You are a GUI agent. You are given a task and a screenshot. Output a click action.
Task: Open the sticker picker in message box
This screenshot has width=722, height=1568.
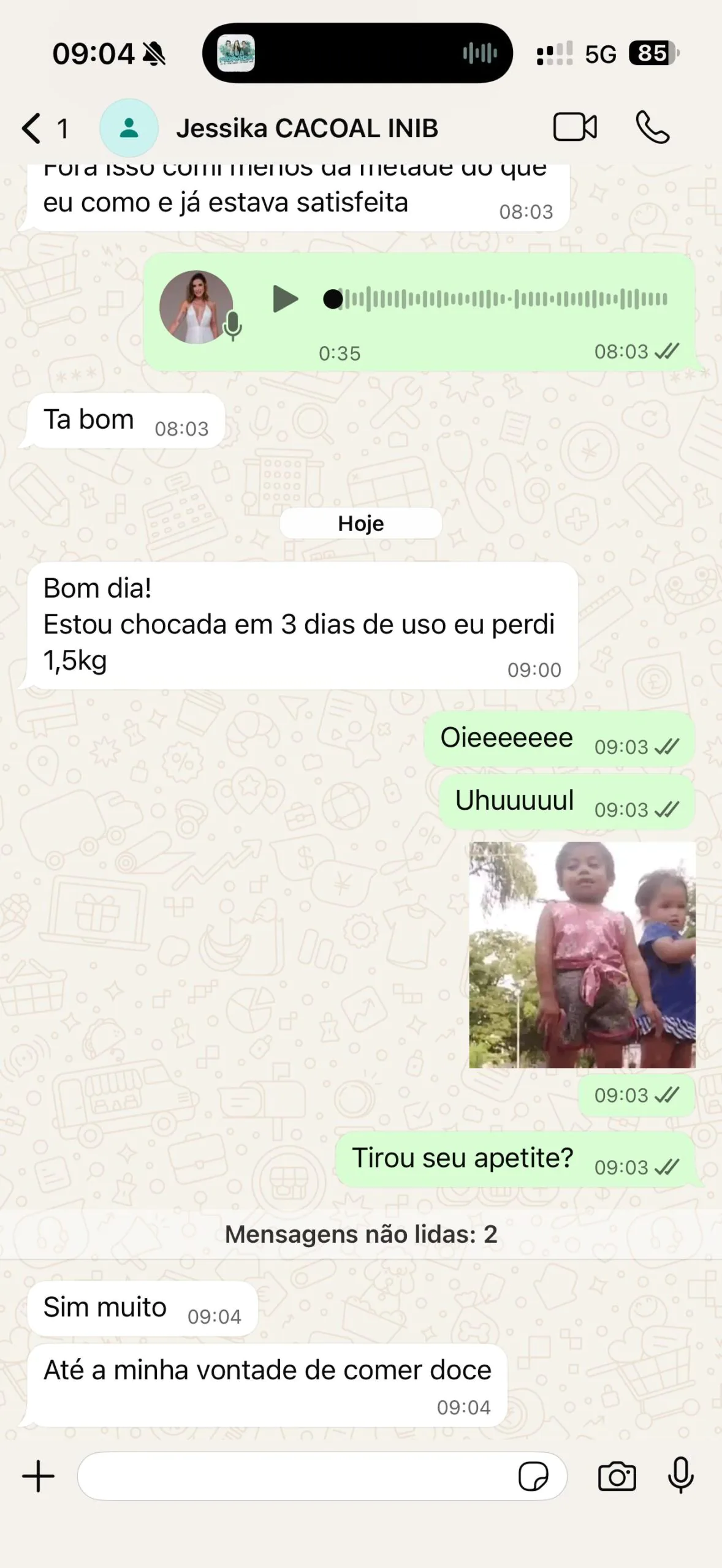point(533,1477)
